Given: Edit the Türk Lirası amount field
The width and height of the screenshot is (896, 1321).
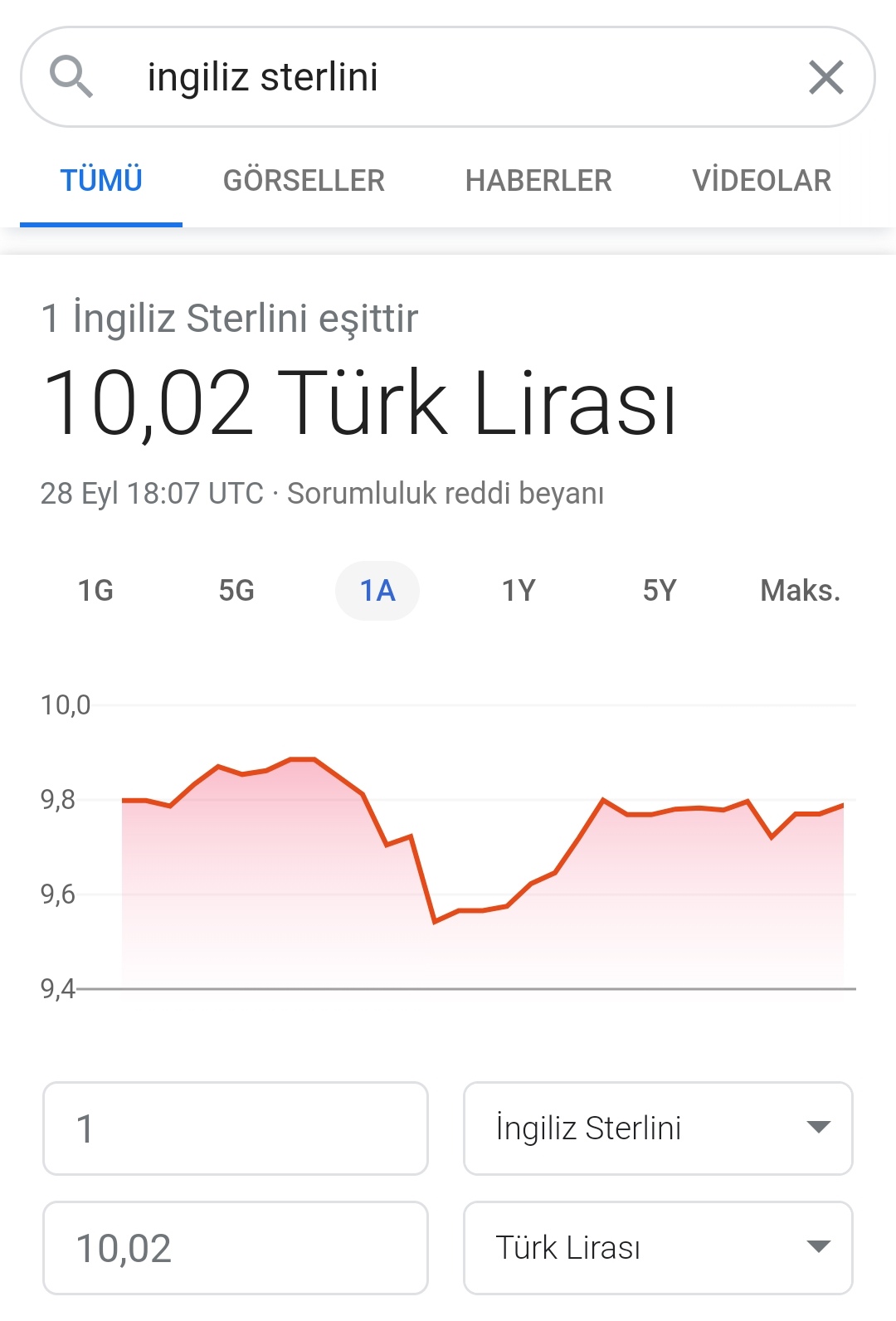Looking at the screenshot, I should 236,1248.
